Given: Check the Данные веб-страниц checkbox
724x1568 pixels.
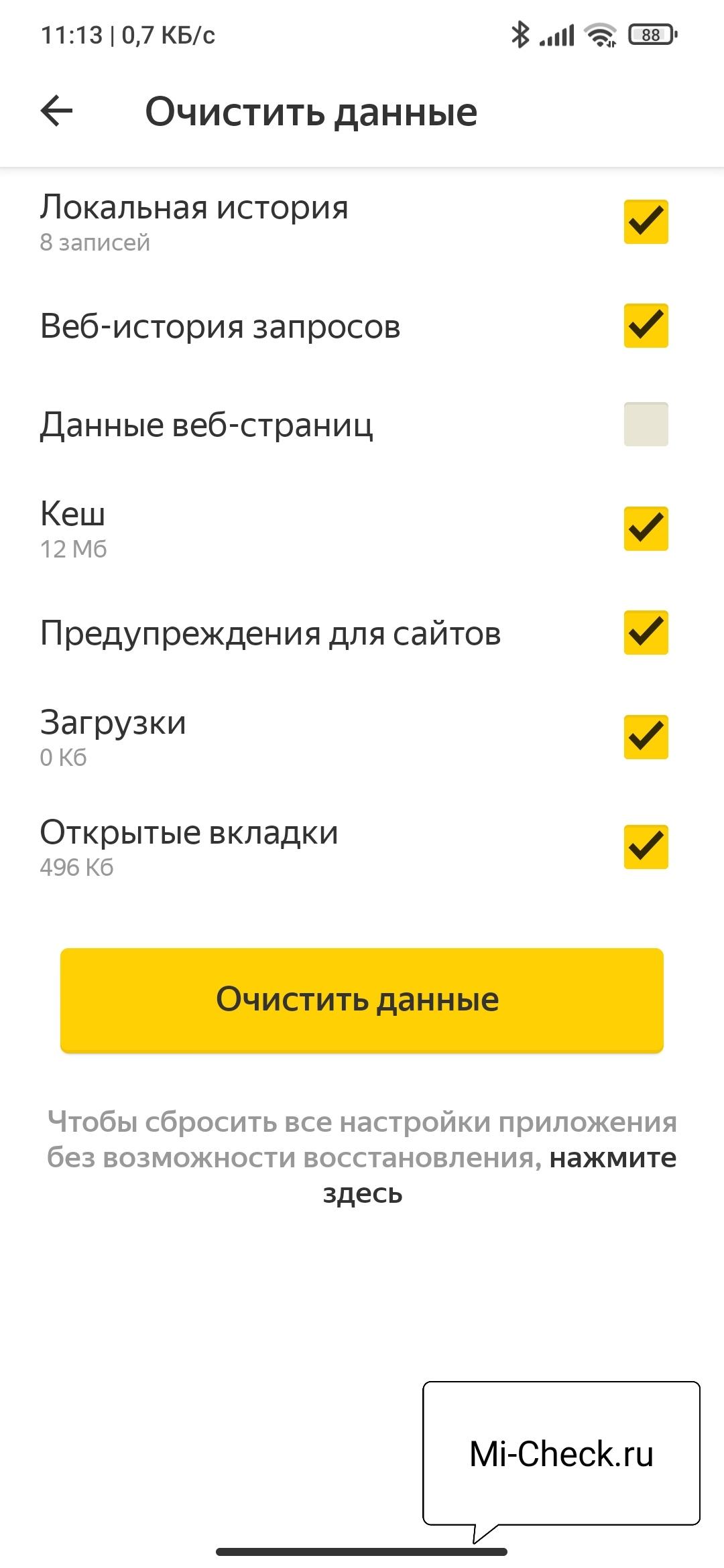Looking at the screenshot, I should 646,424.
